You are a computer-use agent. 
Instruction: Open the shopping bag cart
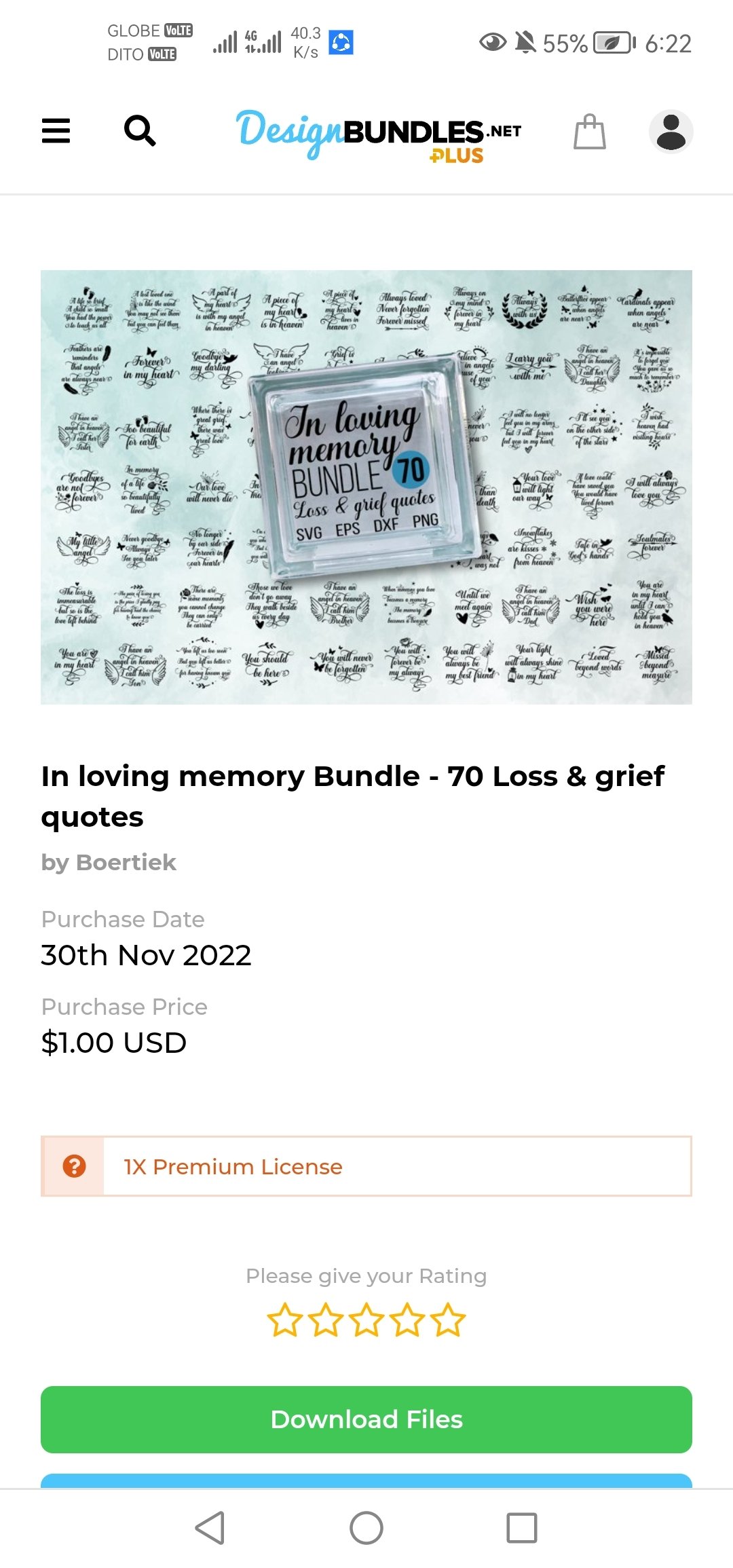coord(589,131)
